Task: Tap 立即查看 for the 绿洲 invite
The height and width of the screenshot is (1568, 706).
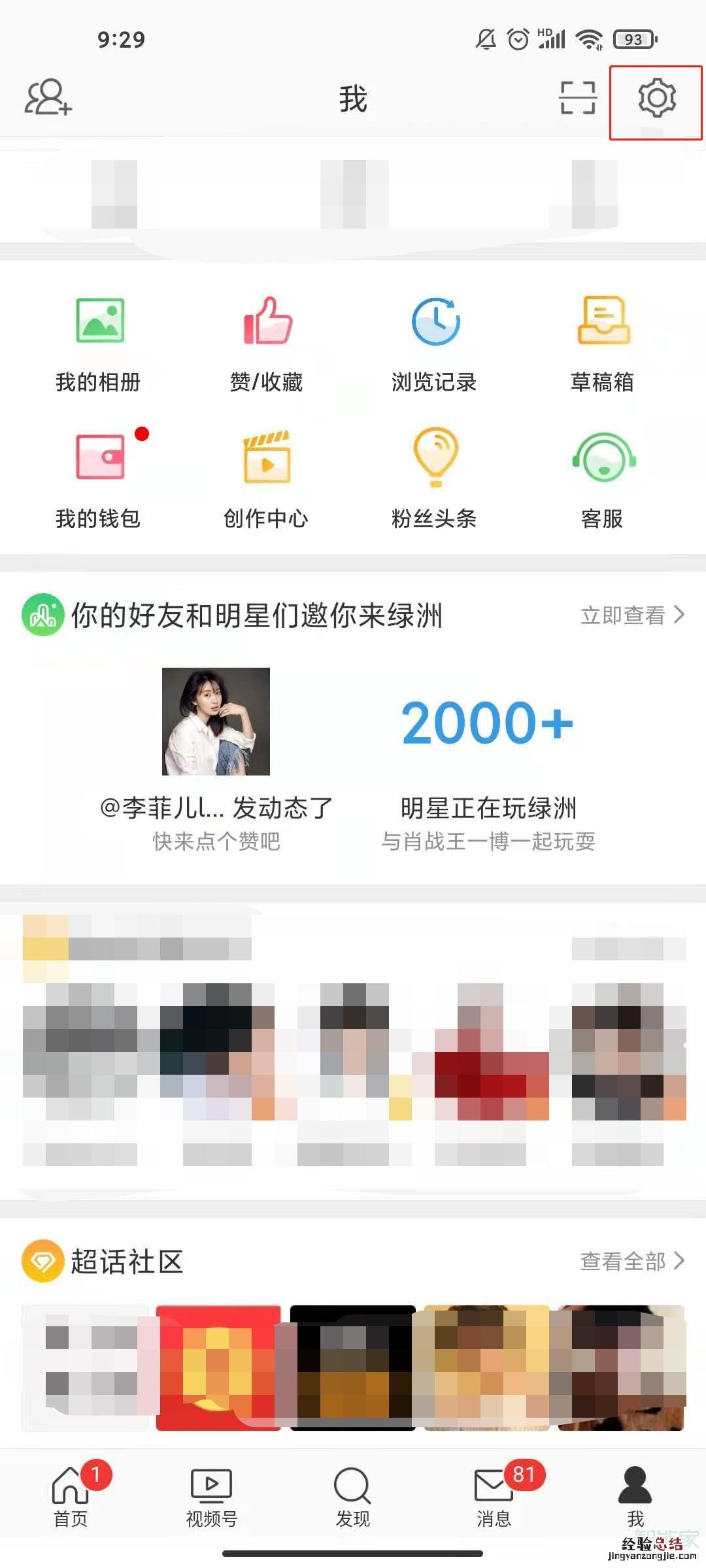Action: [631, 615]
